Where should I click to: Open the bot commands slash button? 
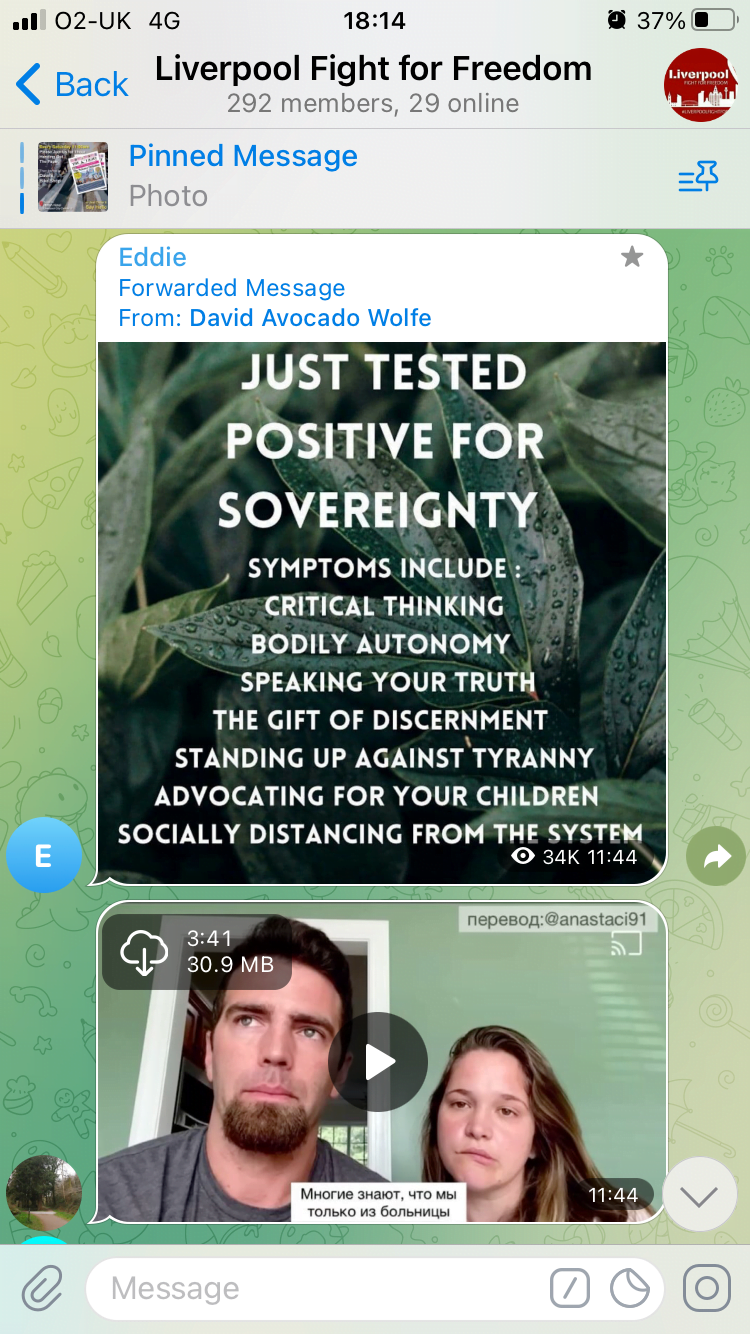tap(570, 1289)
